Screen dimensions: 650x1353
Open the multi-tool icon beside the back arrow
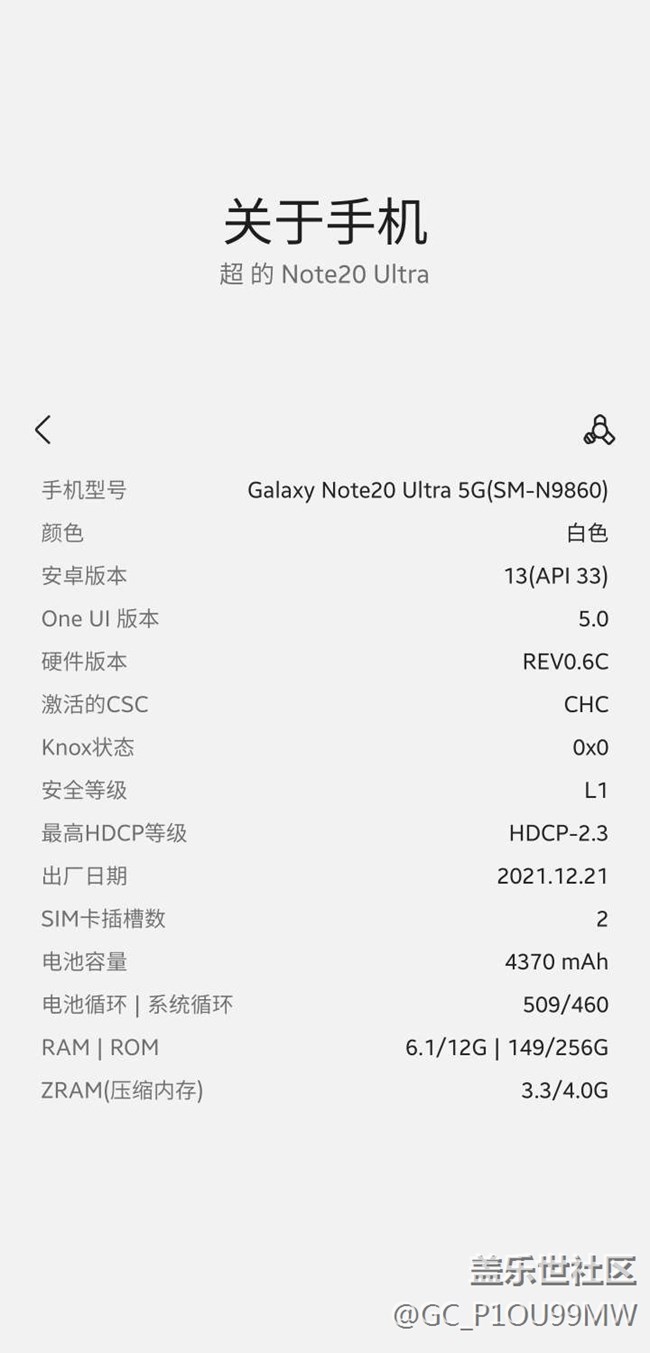coord(599,430)
